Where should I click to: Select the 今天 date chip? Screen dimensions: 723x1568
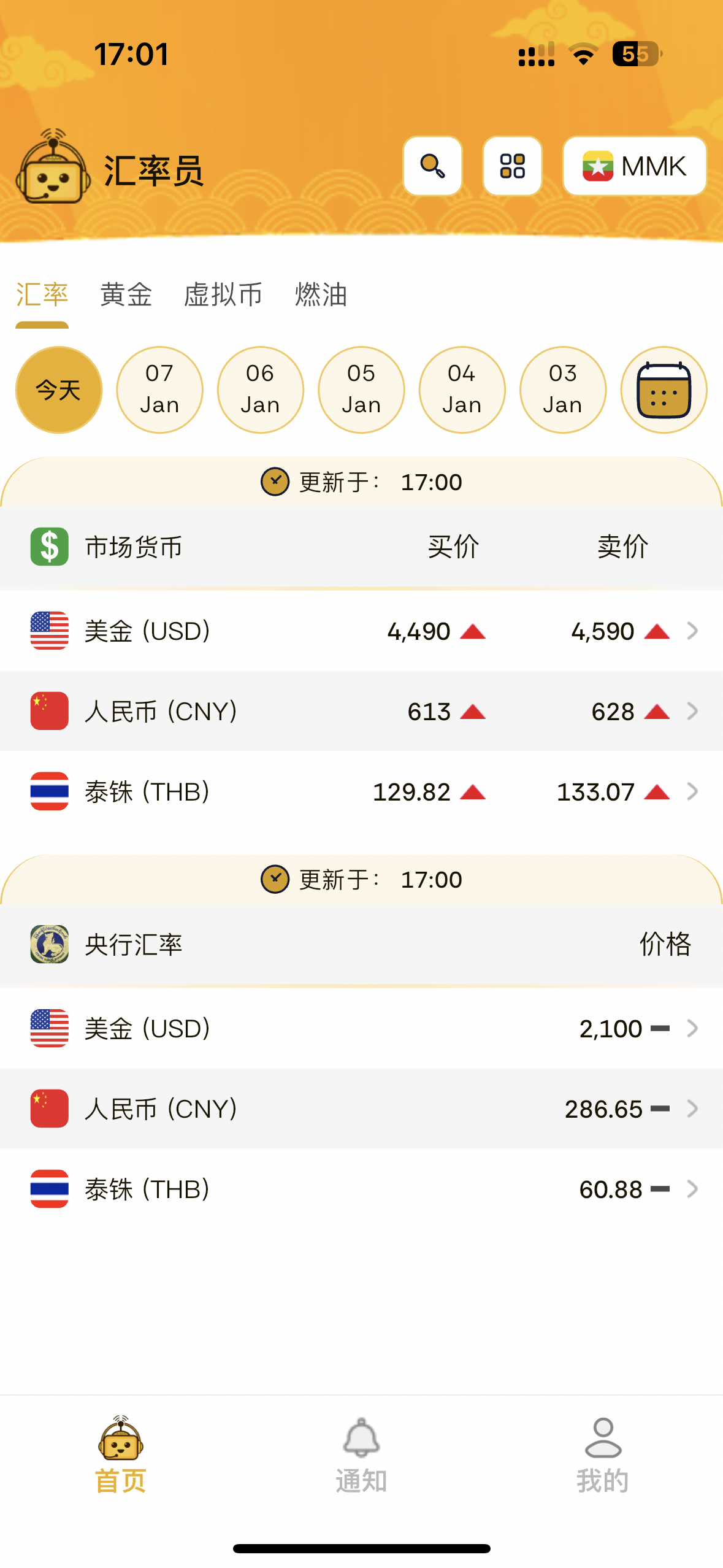tap(59, 390)
